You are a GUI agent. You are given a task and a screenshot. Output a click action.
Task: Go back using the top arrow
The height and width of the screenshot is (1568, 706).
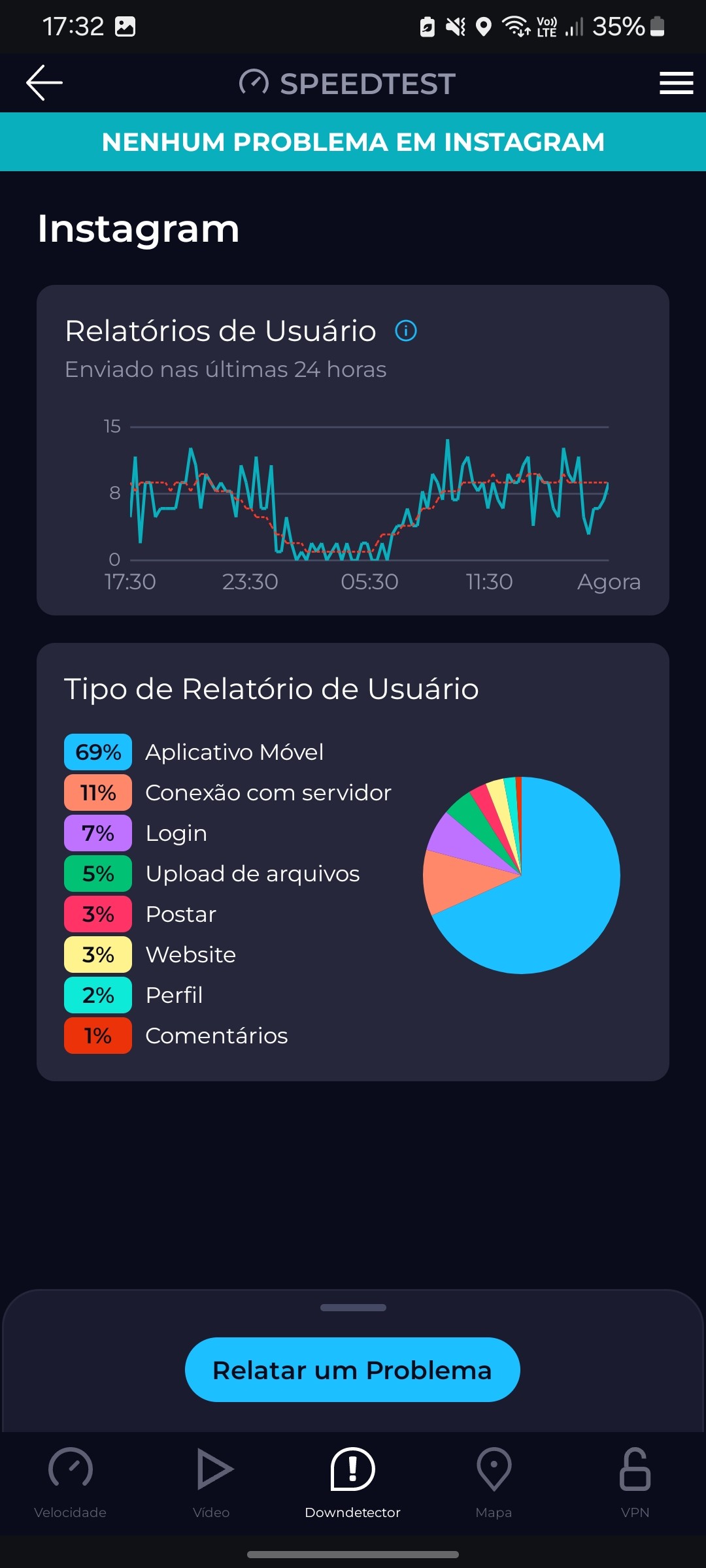[44, 83]
